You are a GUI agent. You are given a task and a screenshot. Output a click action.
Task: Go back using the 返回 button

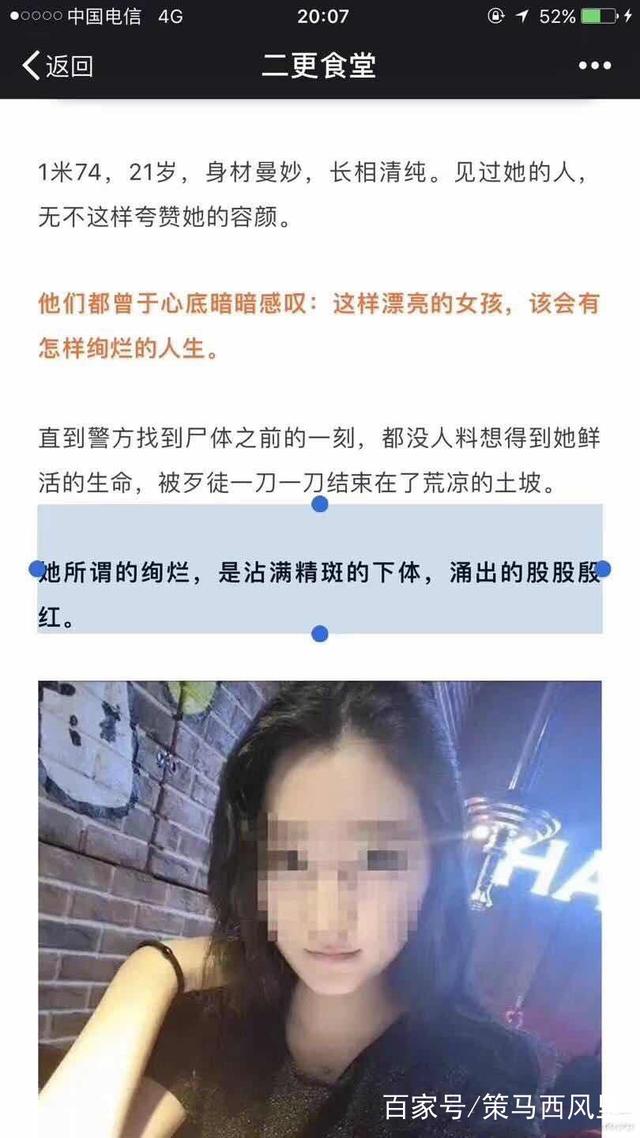[57, 66]
